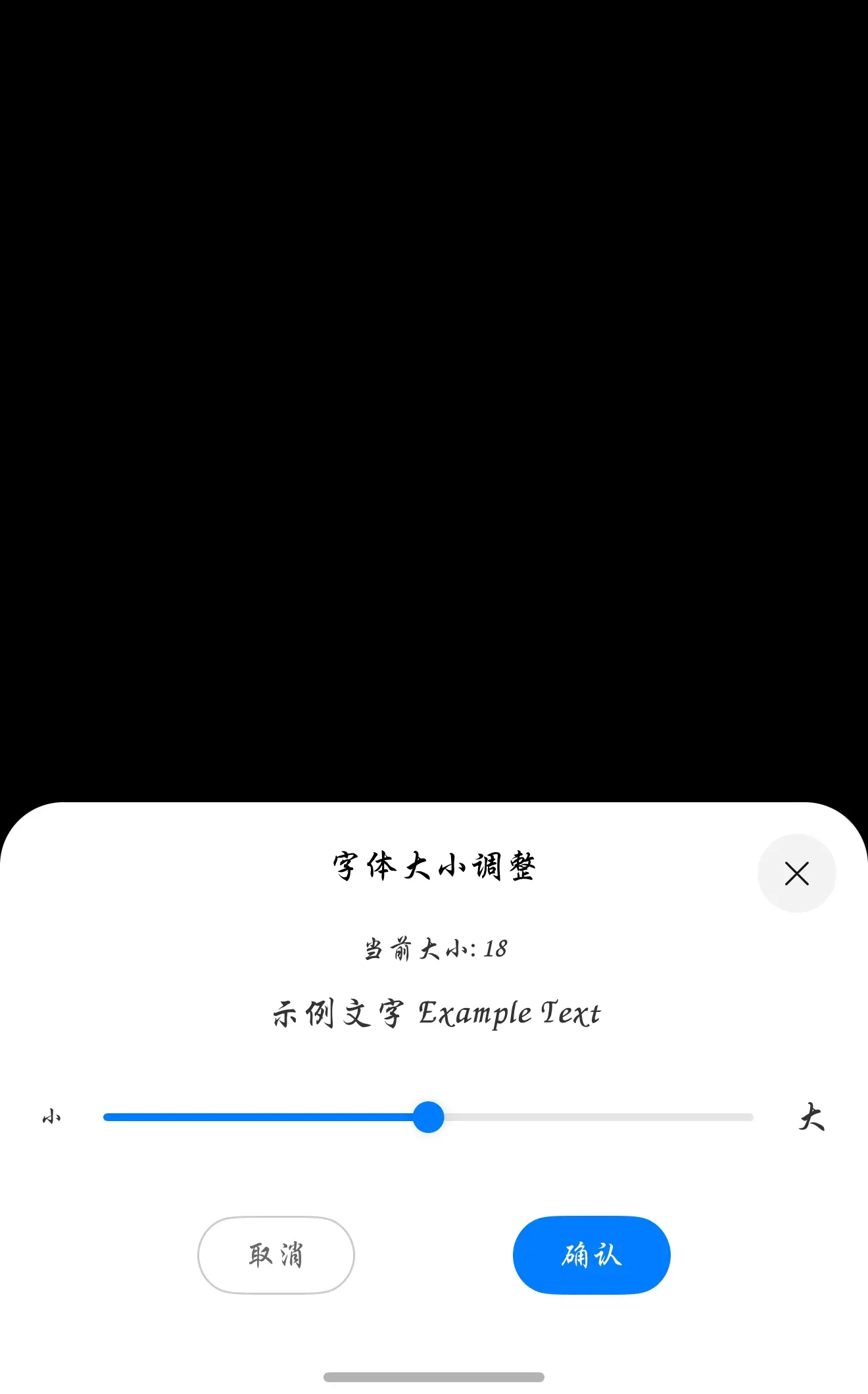
Task: Cancel the font size change
Action: pyautogui.click(x=276, y=1255)
